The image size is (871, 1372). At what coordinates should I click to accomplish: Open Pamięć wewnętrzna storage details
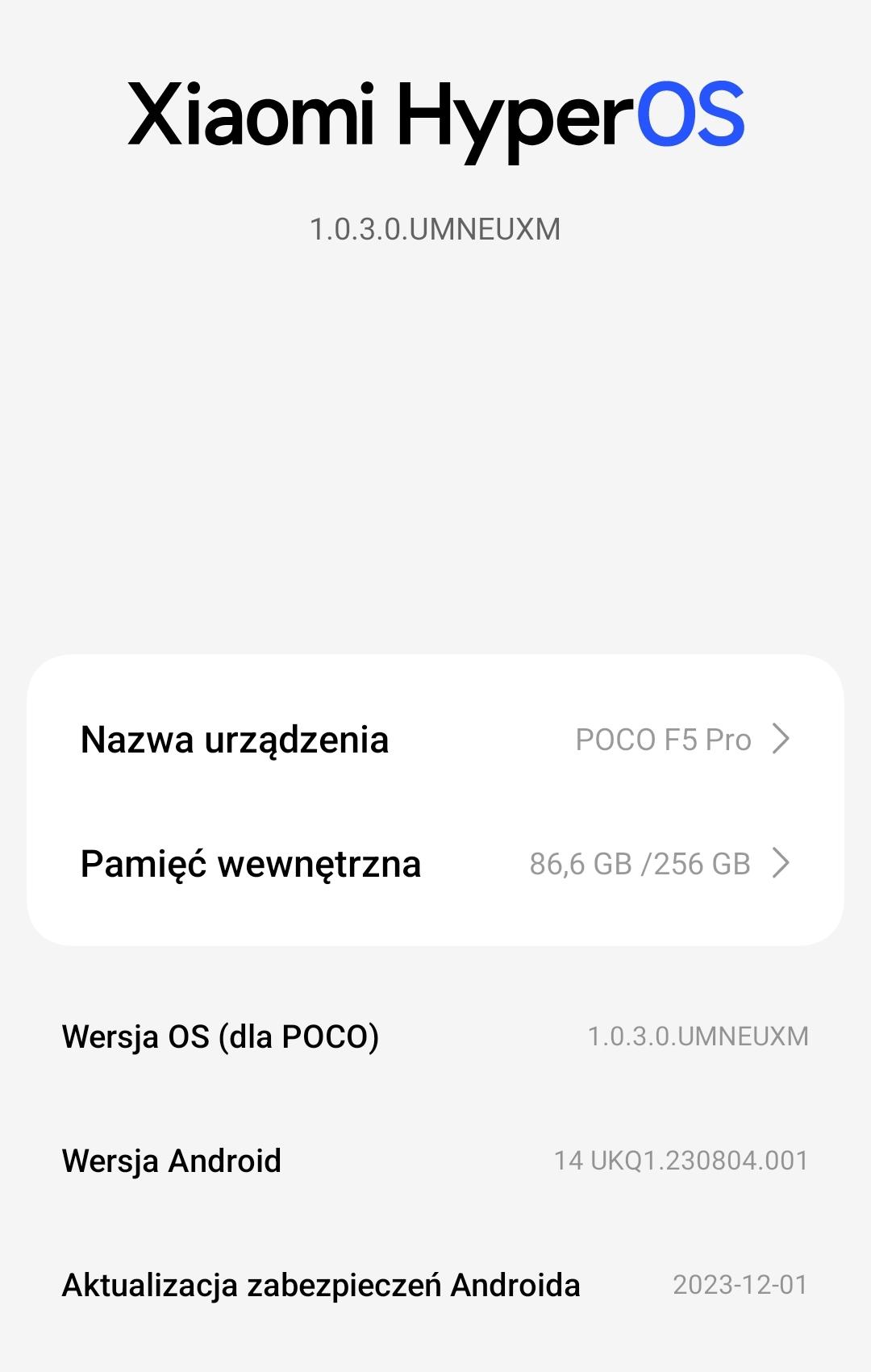click(435, 863)
